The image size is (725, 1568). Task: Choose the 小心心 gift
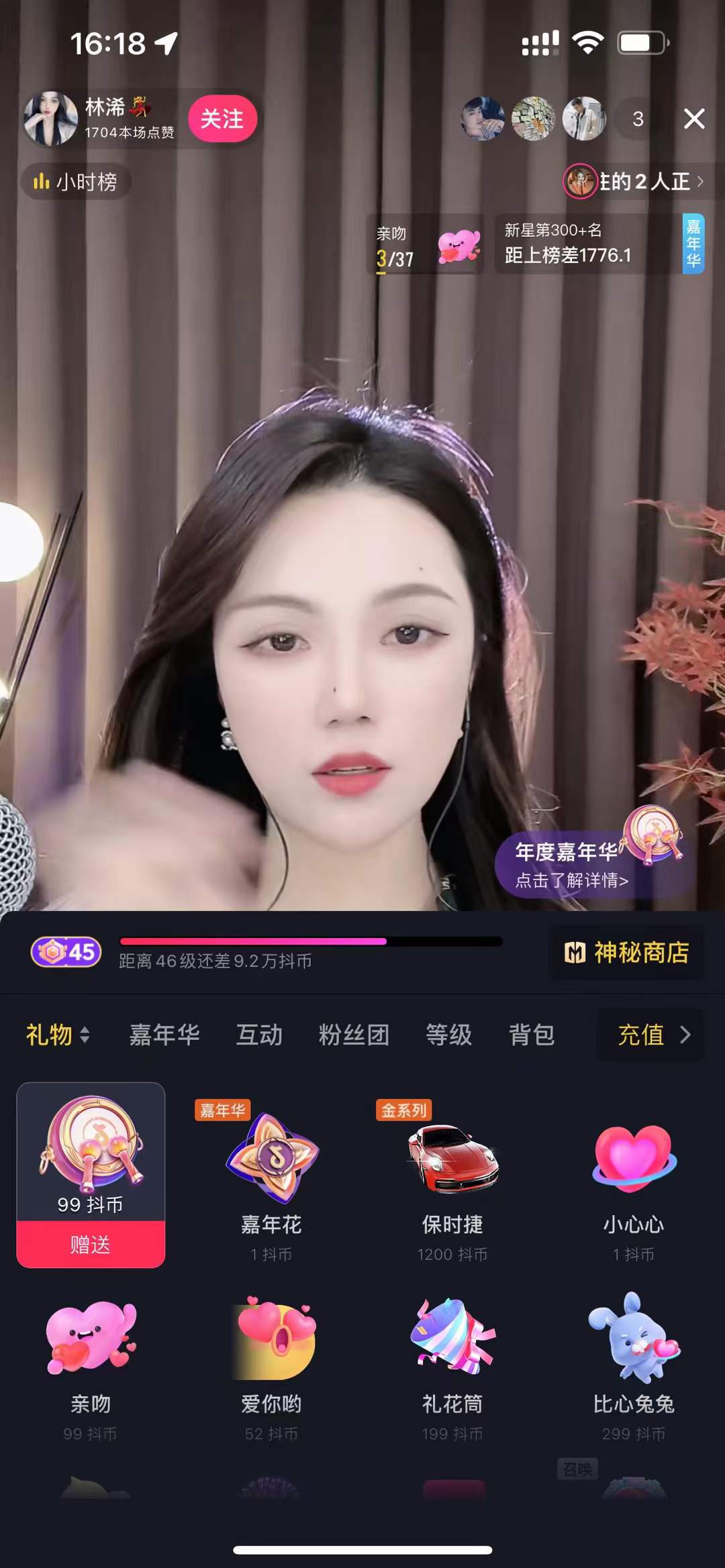(x=633, y=1181)
